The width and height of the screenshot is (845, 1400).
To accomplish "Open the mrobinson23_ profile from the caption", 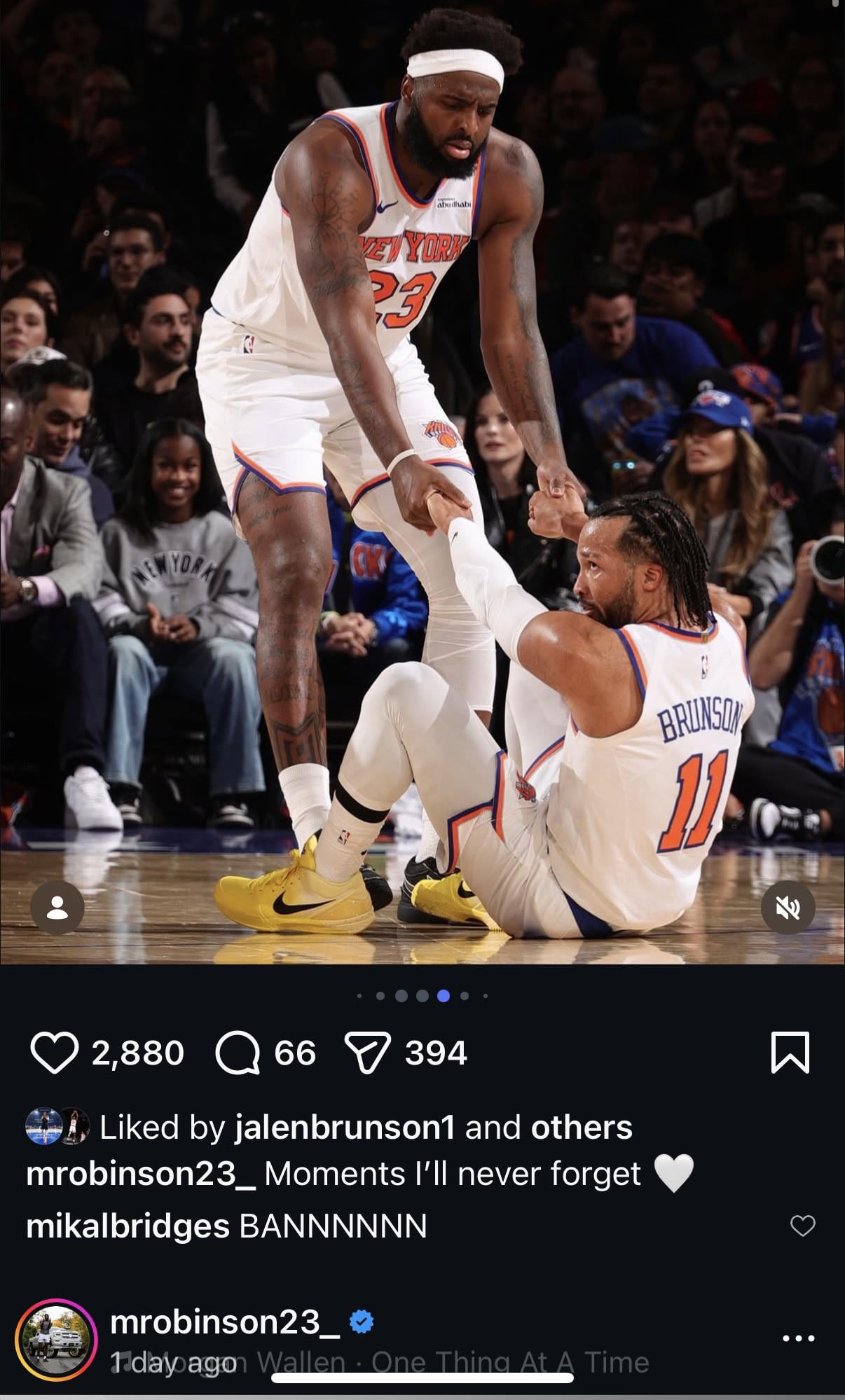I will pyautogui.click(x=141, y=1174).
